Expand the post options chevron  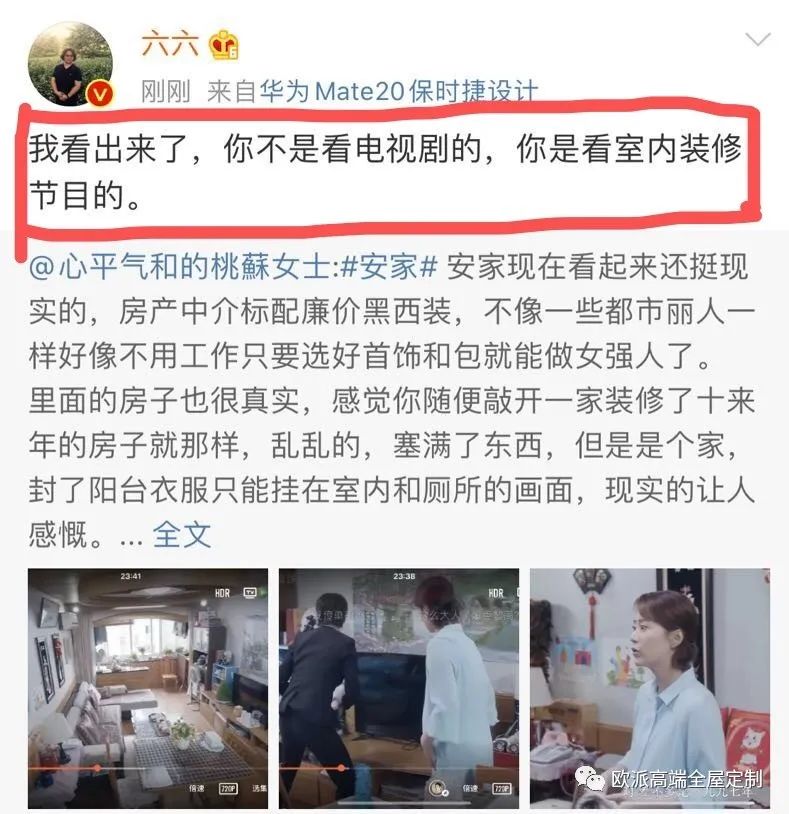click(758, 41)
